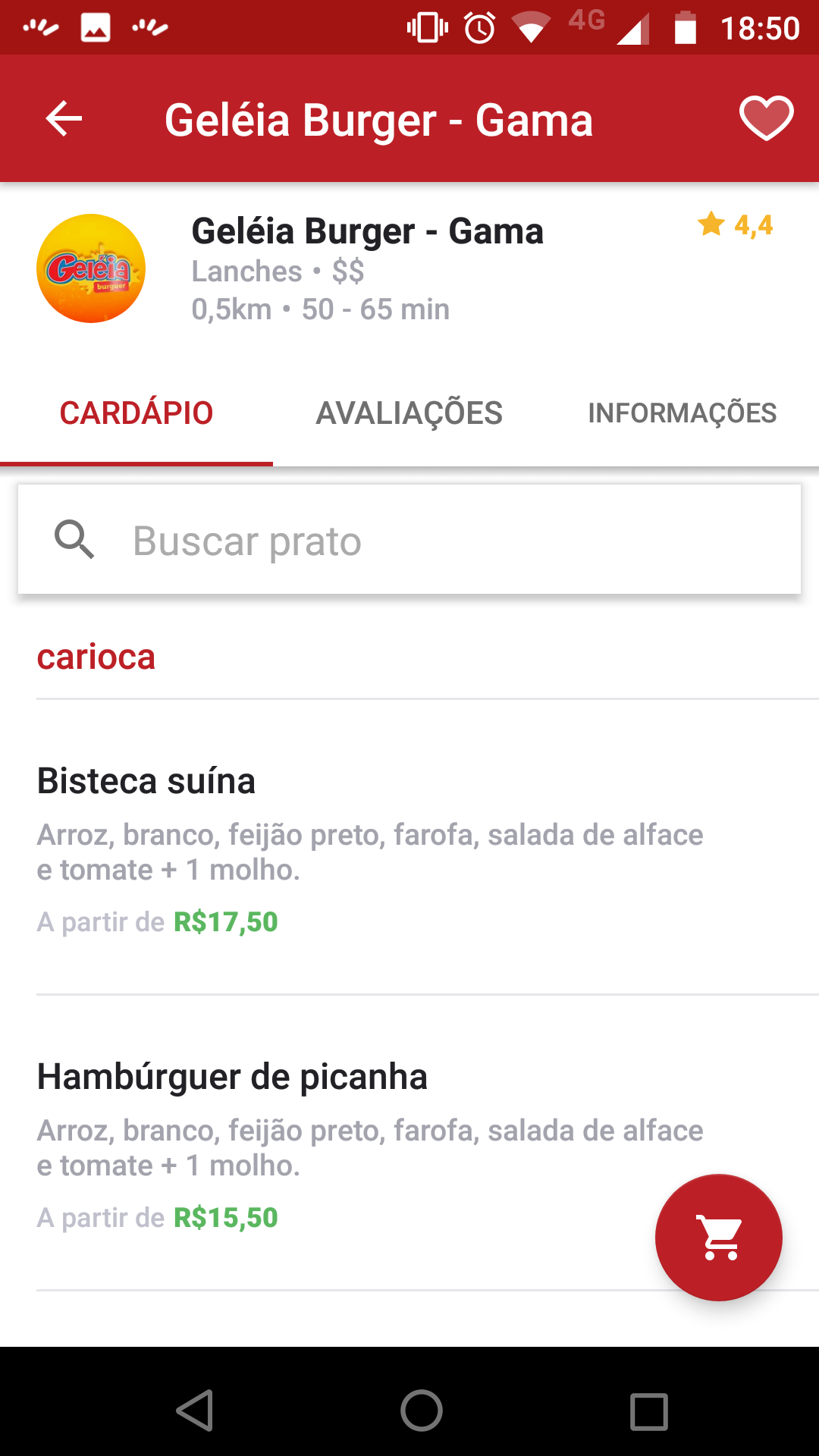Go back using the top arrow
819x1456 pixels.
click(64, 119)
